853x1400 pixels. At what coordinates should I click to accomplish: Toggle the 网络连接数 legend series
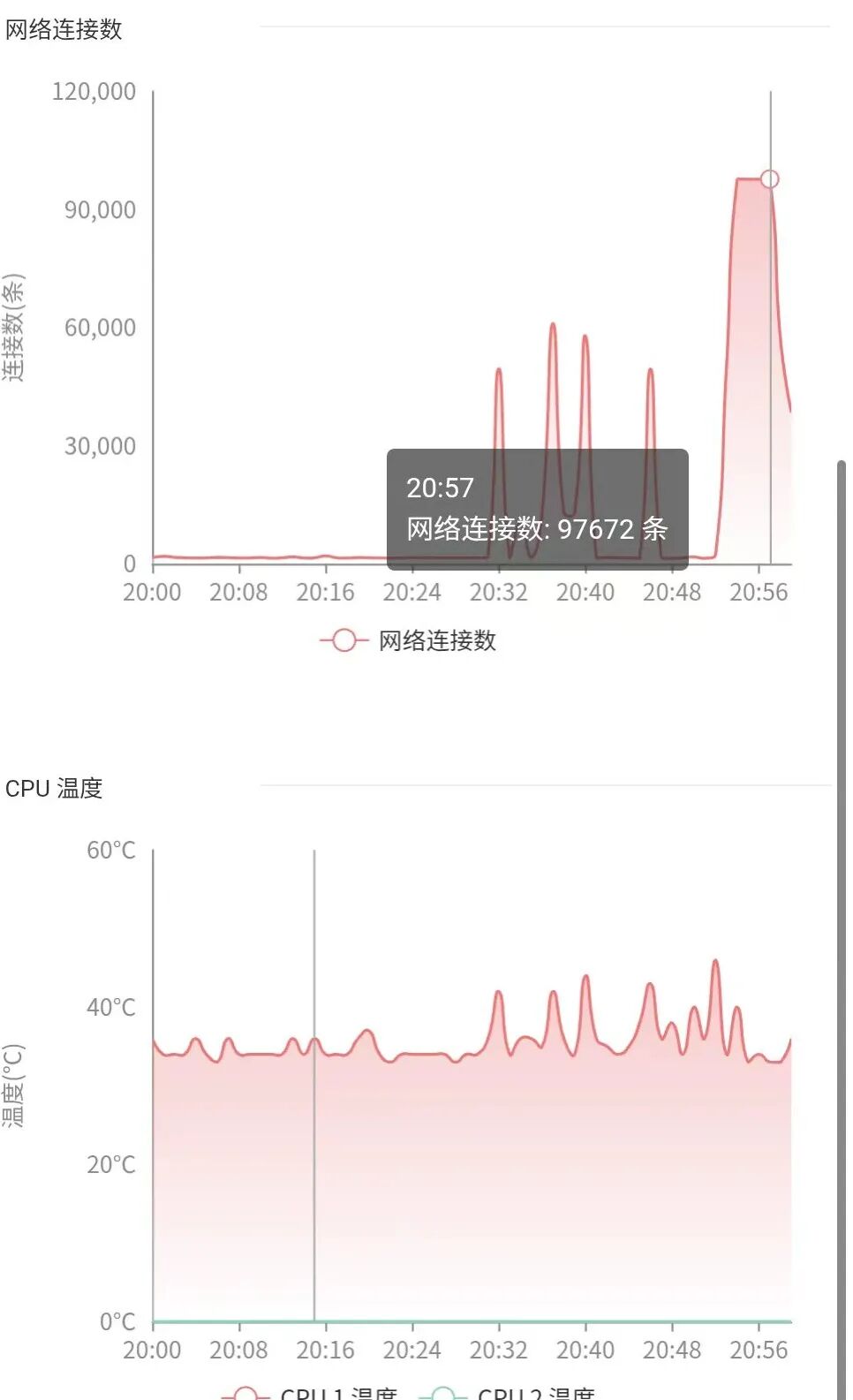409,640
